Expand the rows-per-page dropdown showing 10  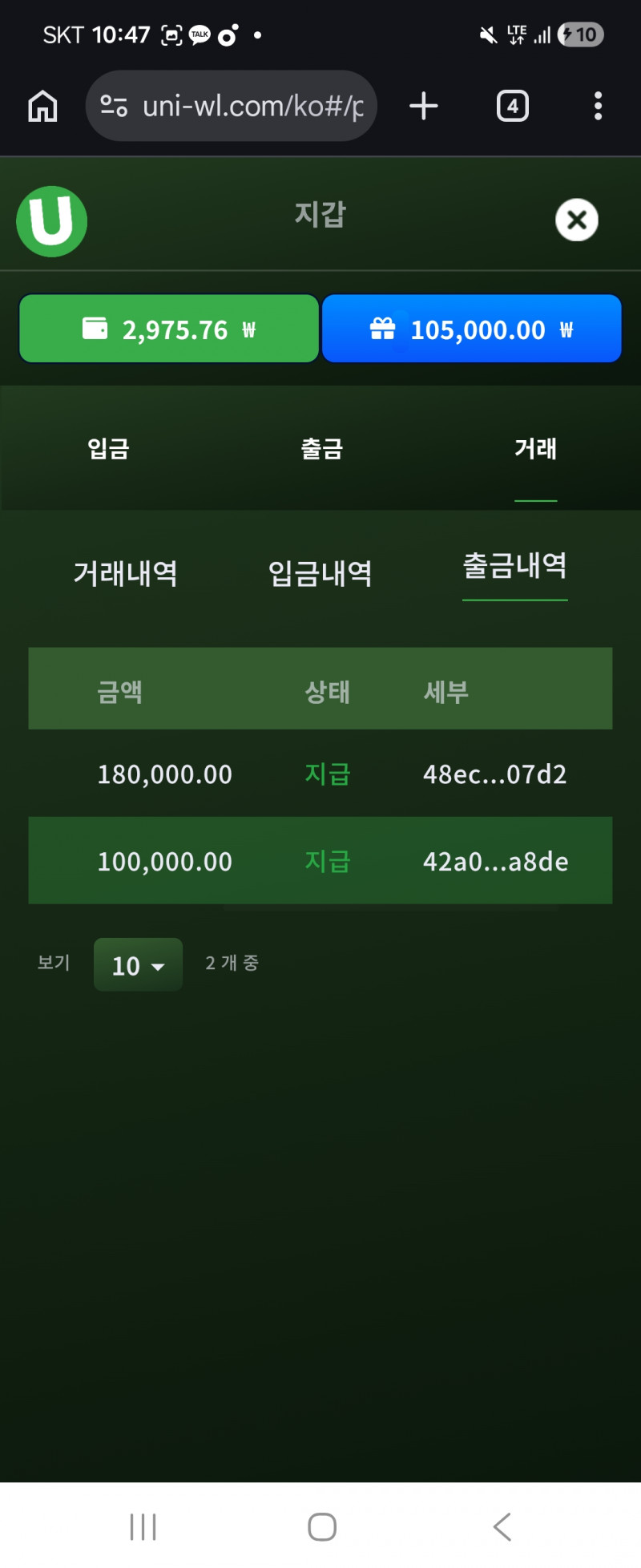tap(138, 965)
